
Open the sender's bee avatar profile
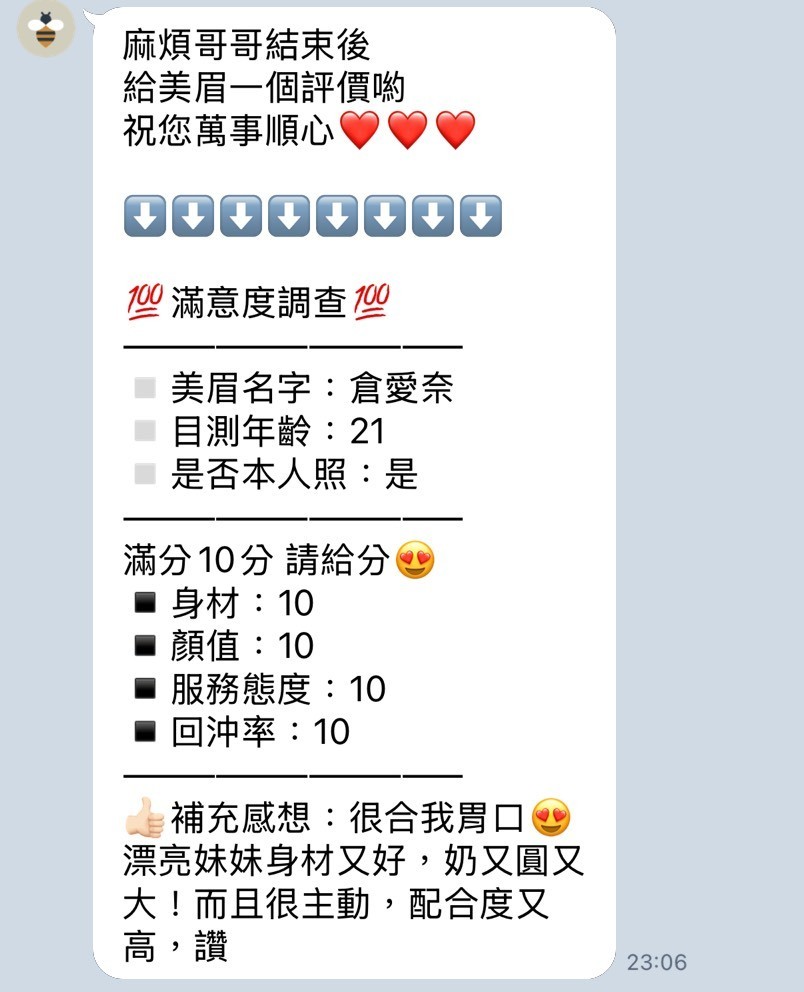(46, 29)
